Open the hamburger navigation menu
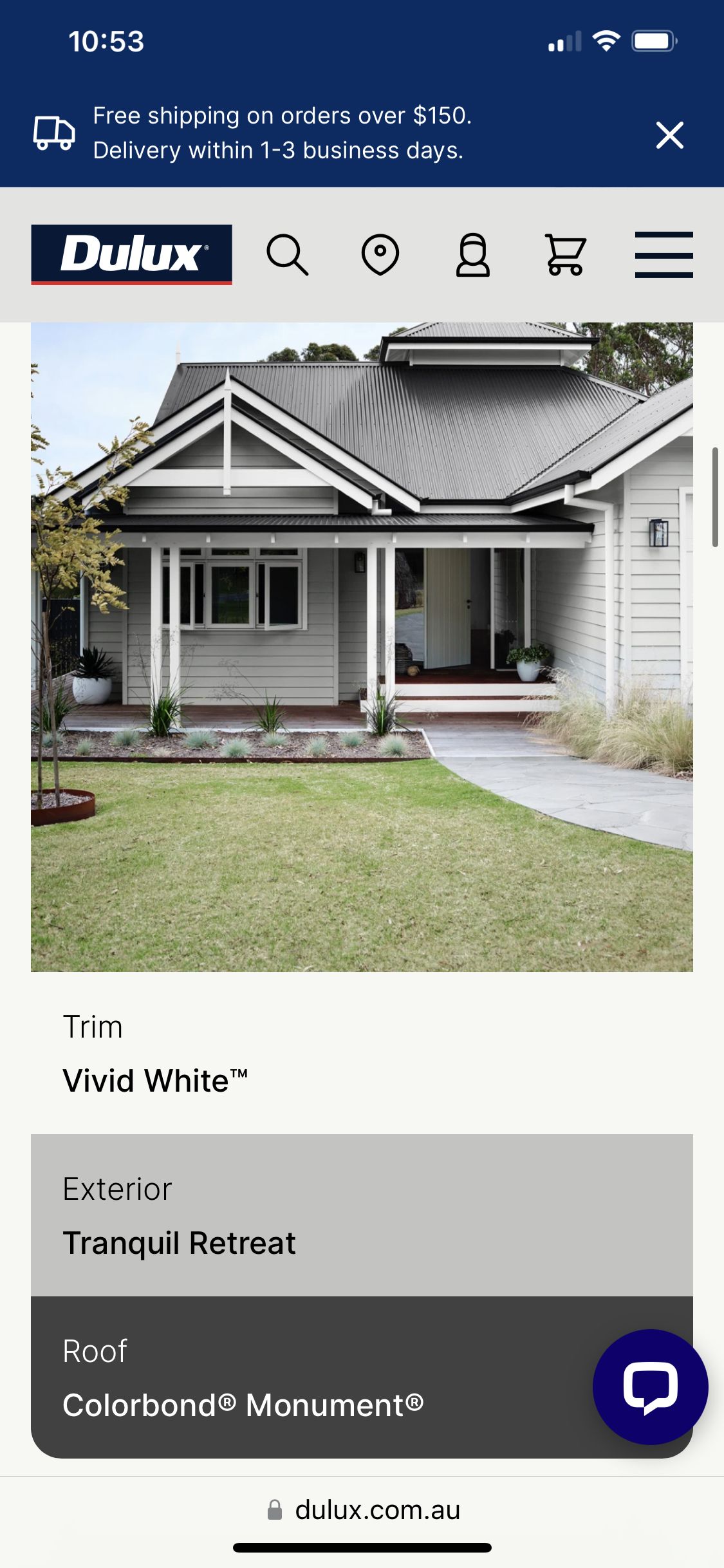The image size is (724, 1568). (x=664, y=255)
